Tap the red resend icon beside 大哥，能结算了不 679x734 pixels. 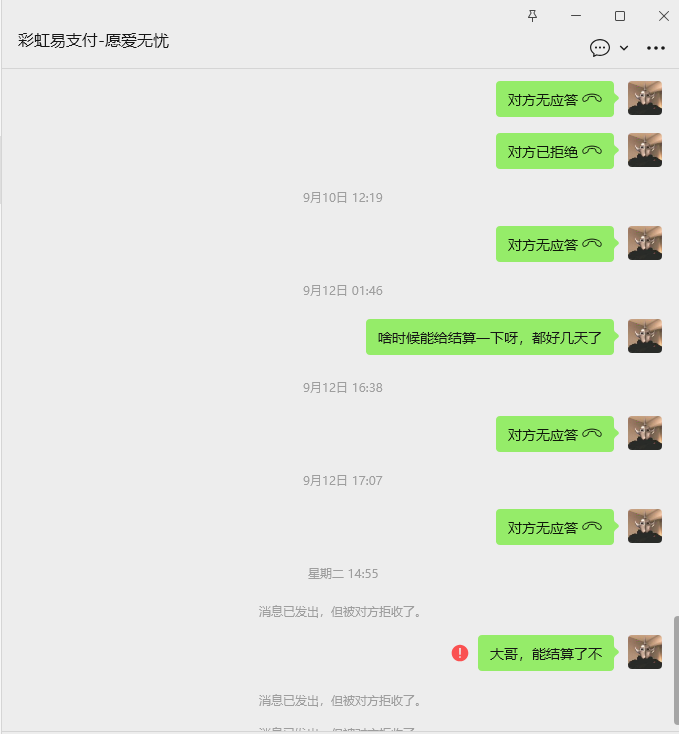coord(460,653)
